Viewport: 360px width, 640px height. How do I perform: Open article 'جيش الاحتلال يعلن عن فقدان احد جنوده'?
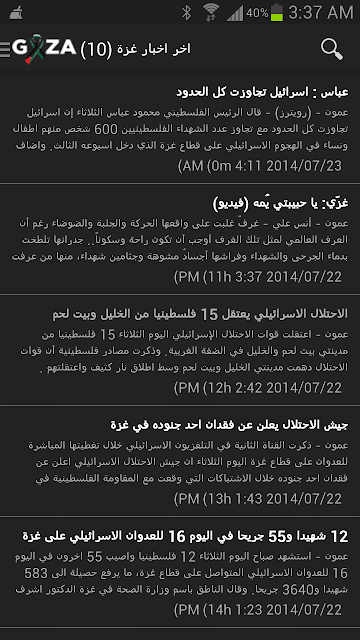(x=180, y=461)
